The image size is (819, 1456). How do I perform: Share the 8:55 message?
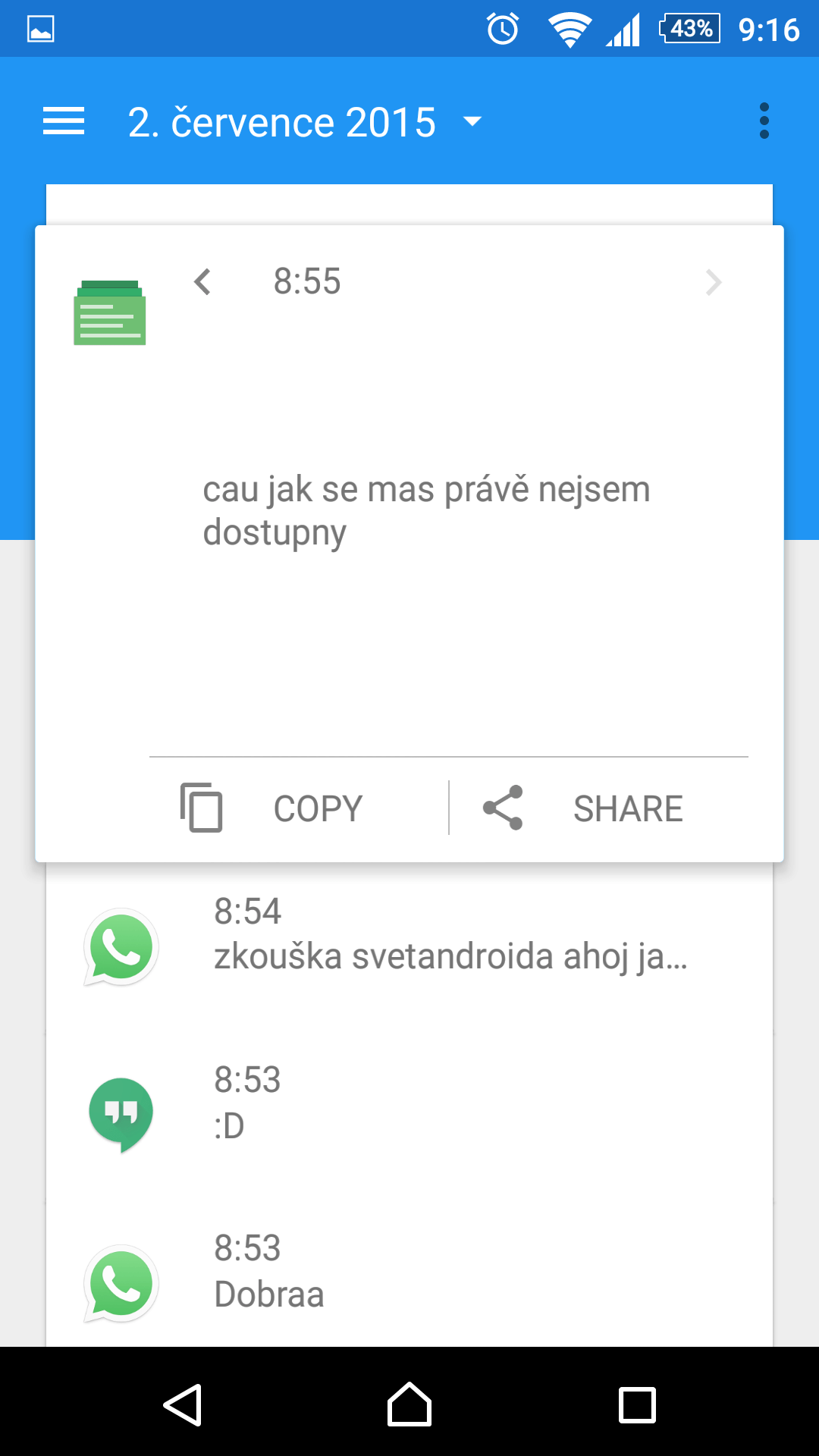582,808
